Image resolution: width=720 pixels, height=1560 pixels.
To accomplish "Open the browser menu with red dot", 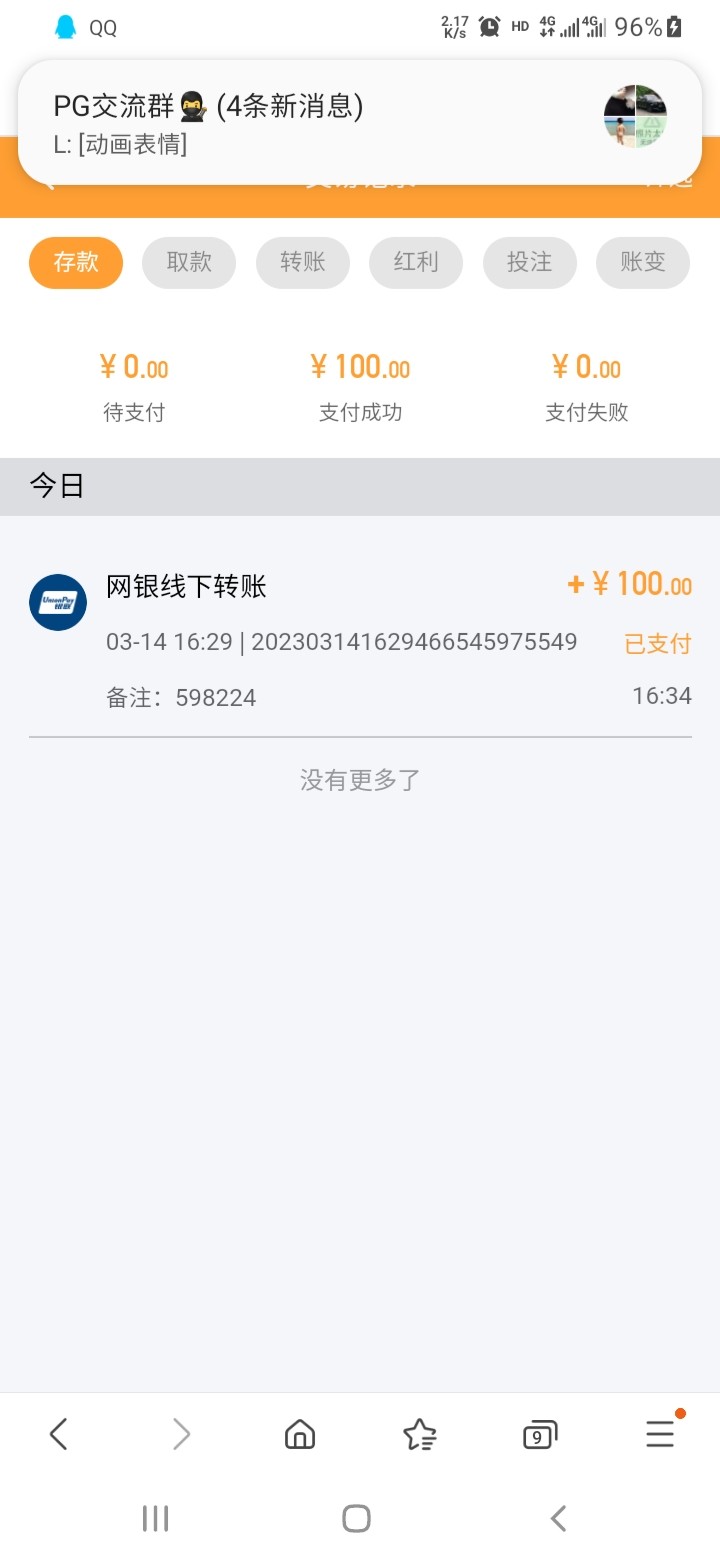I will (x=659, y=1434).
